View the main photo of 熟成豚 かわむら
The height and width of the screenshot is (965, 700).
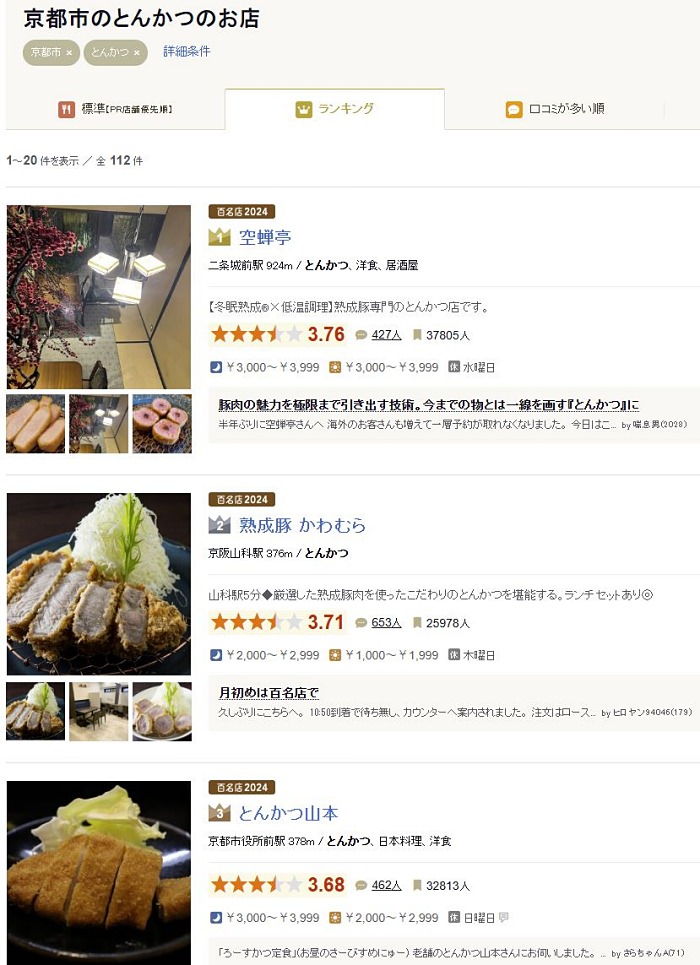coord(98,584)
